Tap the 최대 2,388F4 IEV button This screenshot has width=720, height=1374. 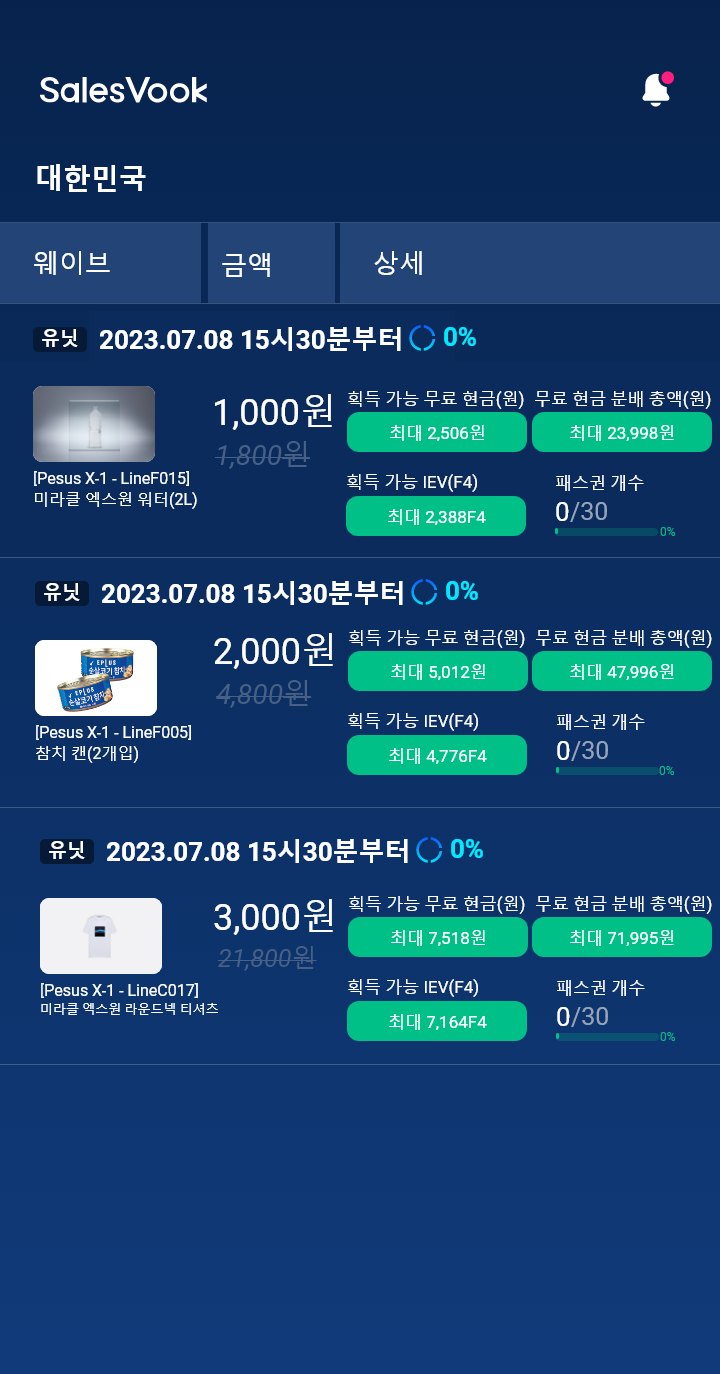tap(436, 516)
